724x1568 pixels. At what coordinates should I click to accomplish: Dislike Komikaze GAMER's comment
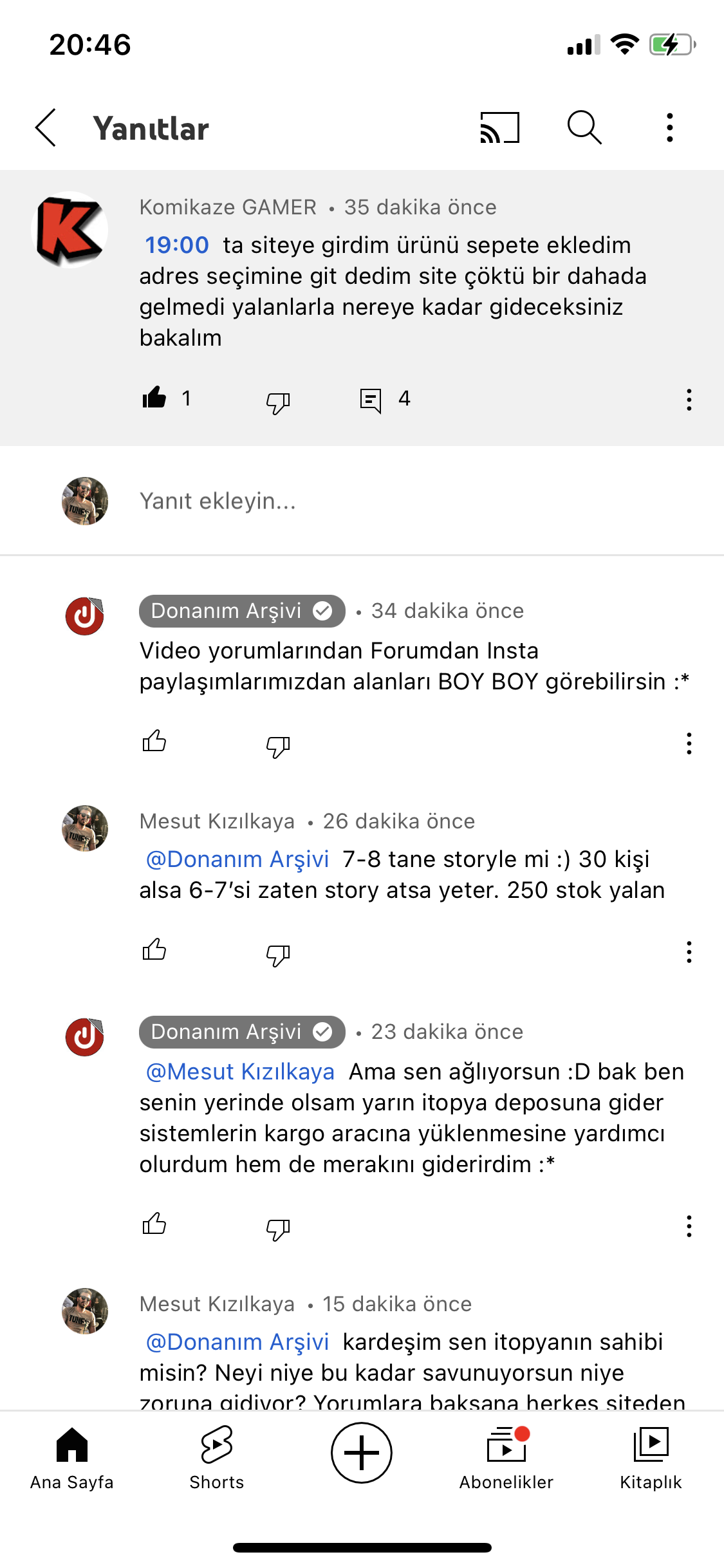pyautogui.click(x=278, y=402)
